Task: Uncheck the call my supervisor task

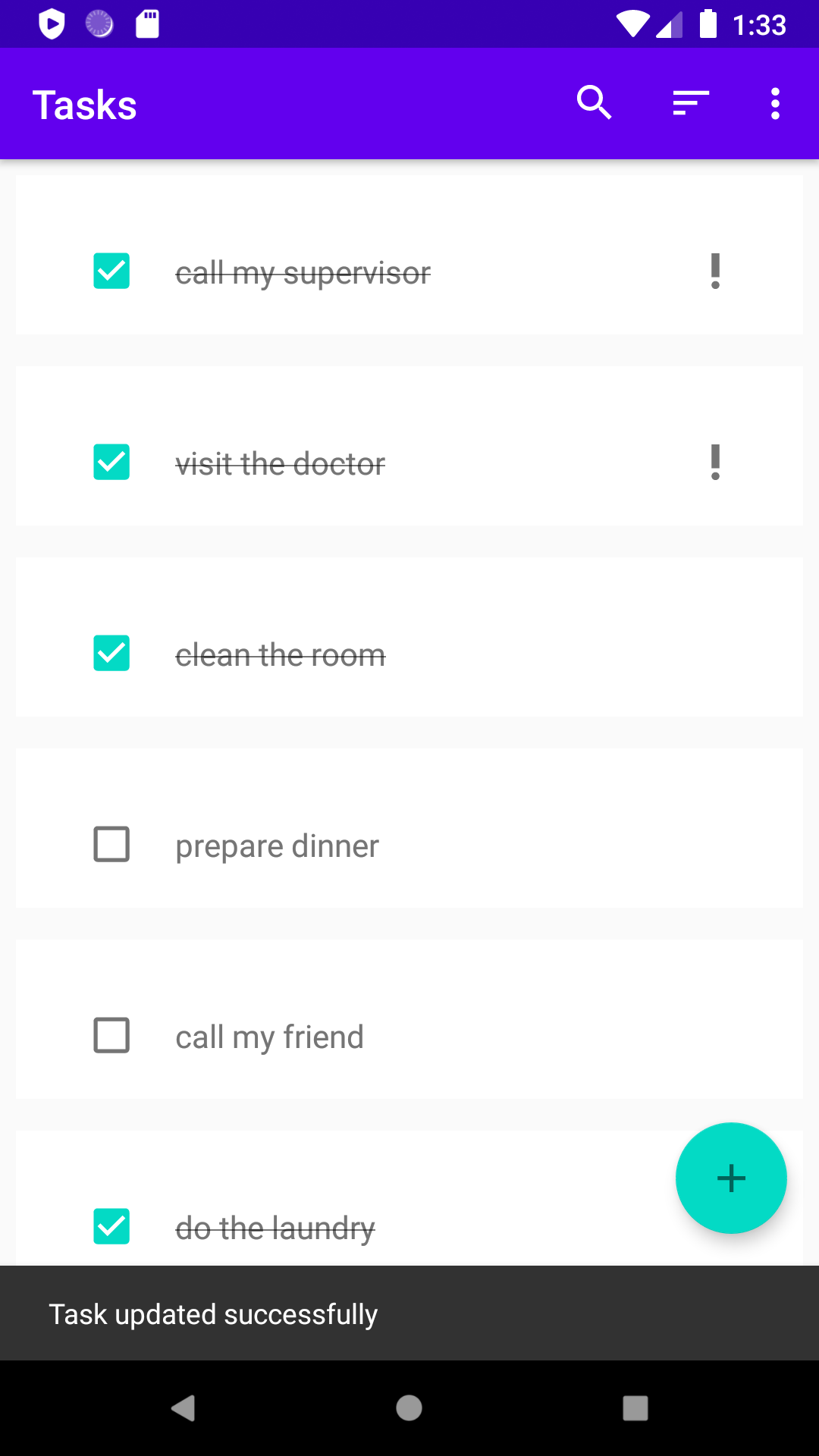Action: pyautogui.click(x=111, y=271)
